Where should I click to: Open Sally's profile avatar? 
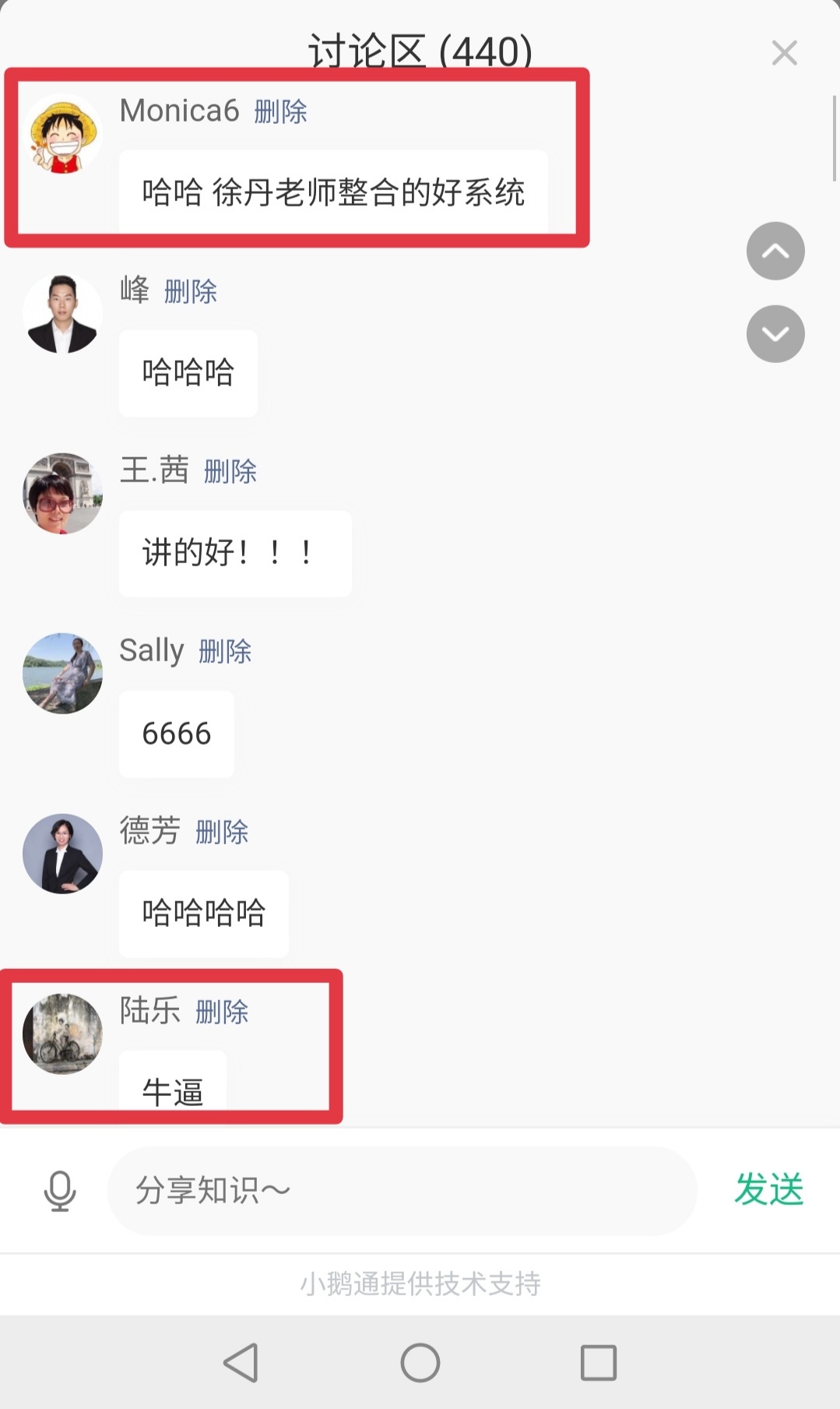(x=62, y=673)
